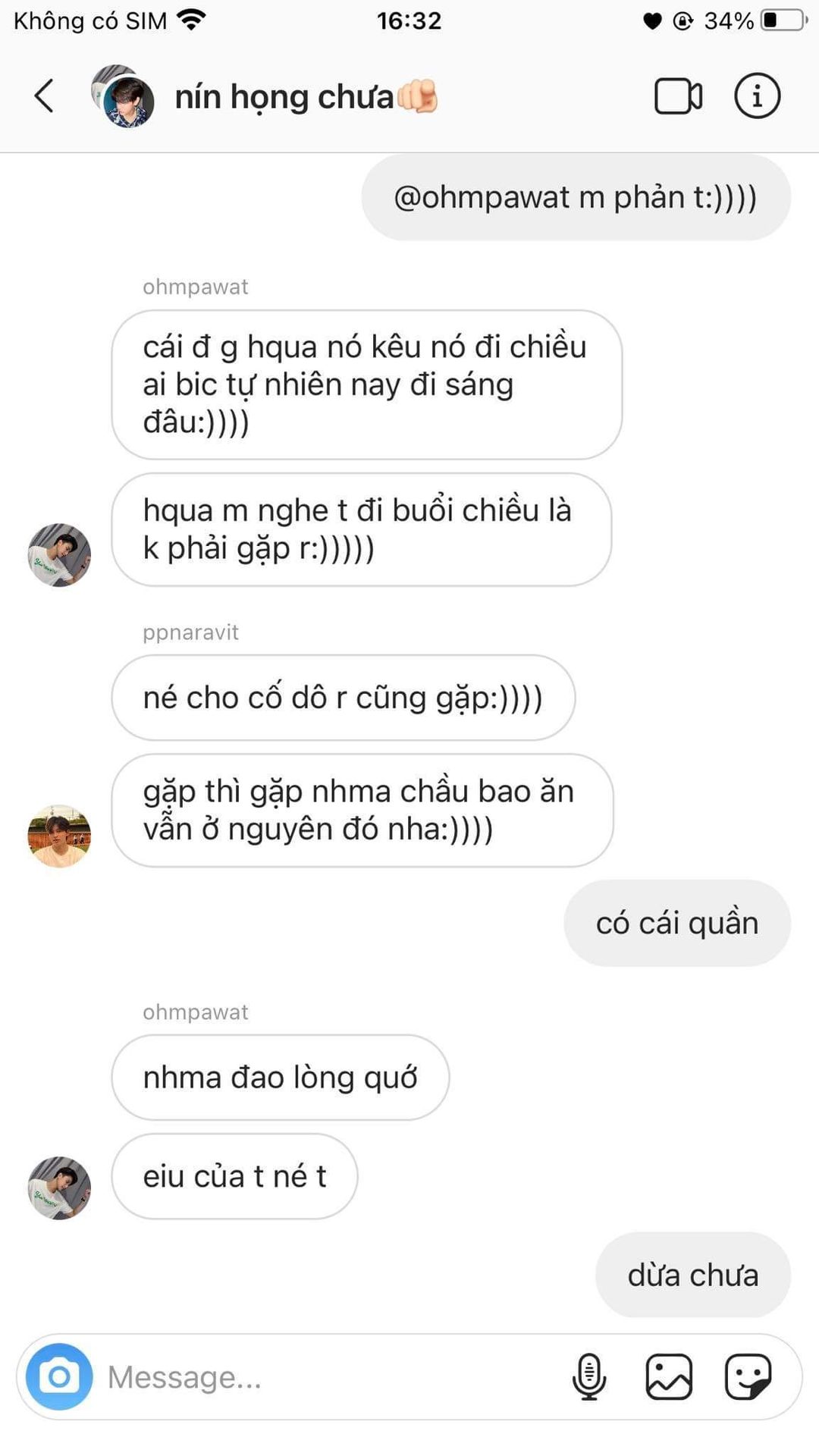Open the chat details info button
The height and width of the screenshot is (1456, 819).
[x=757, y=96]
